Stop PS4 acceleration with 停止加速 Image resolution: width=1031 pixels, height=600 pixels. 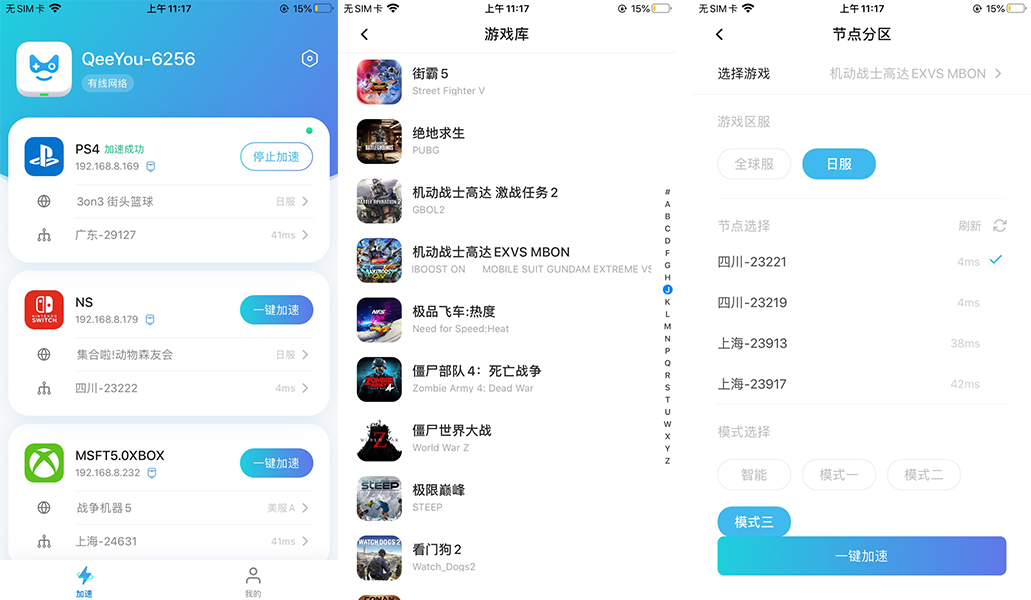click(x=276, y=157)
